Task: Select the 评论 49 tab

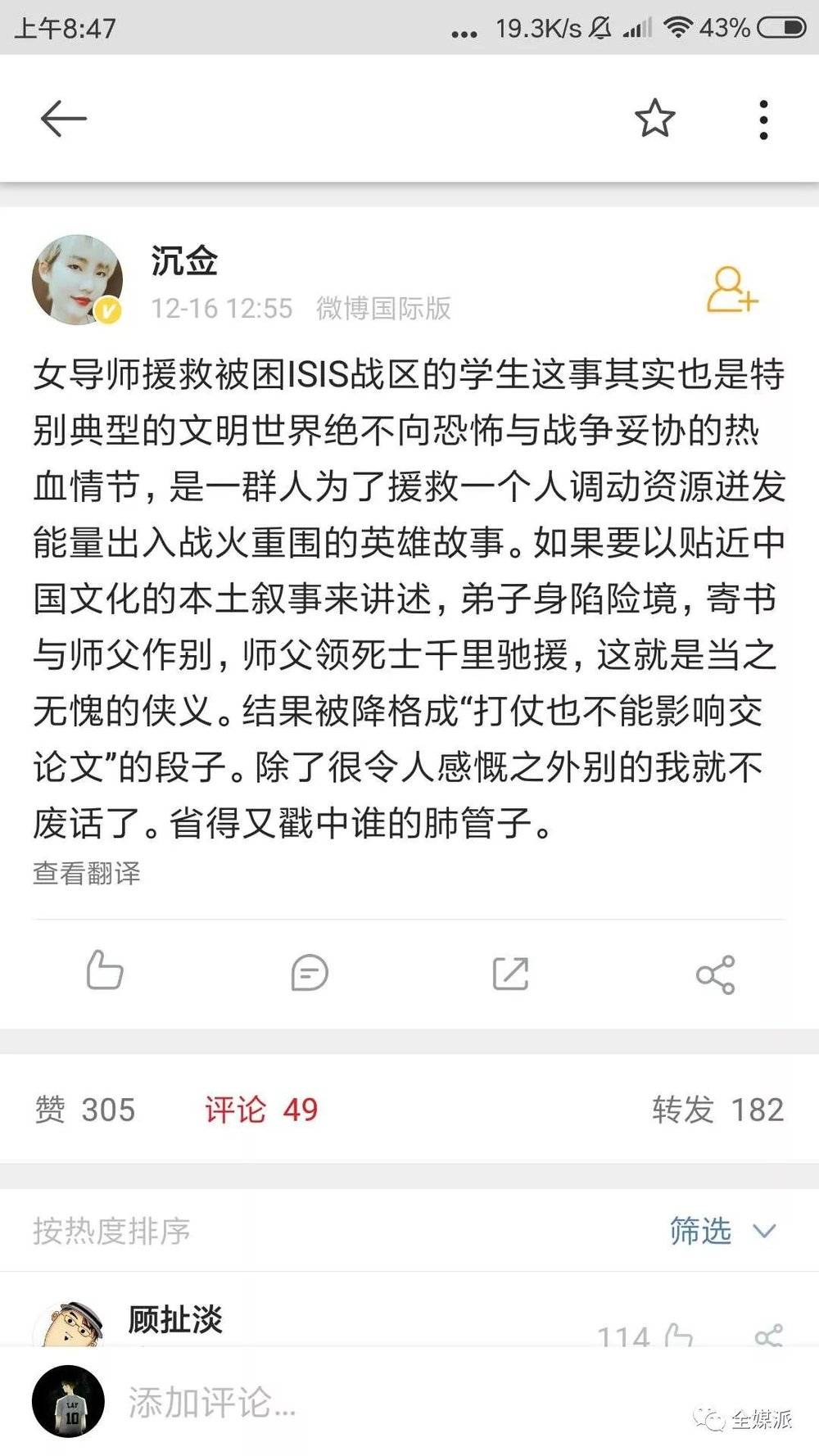Action: (x=260, y=1110)
